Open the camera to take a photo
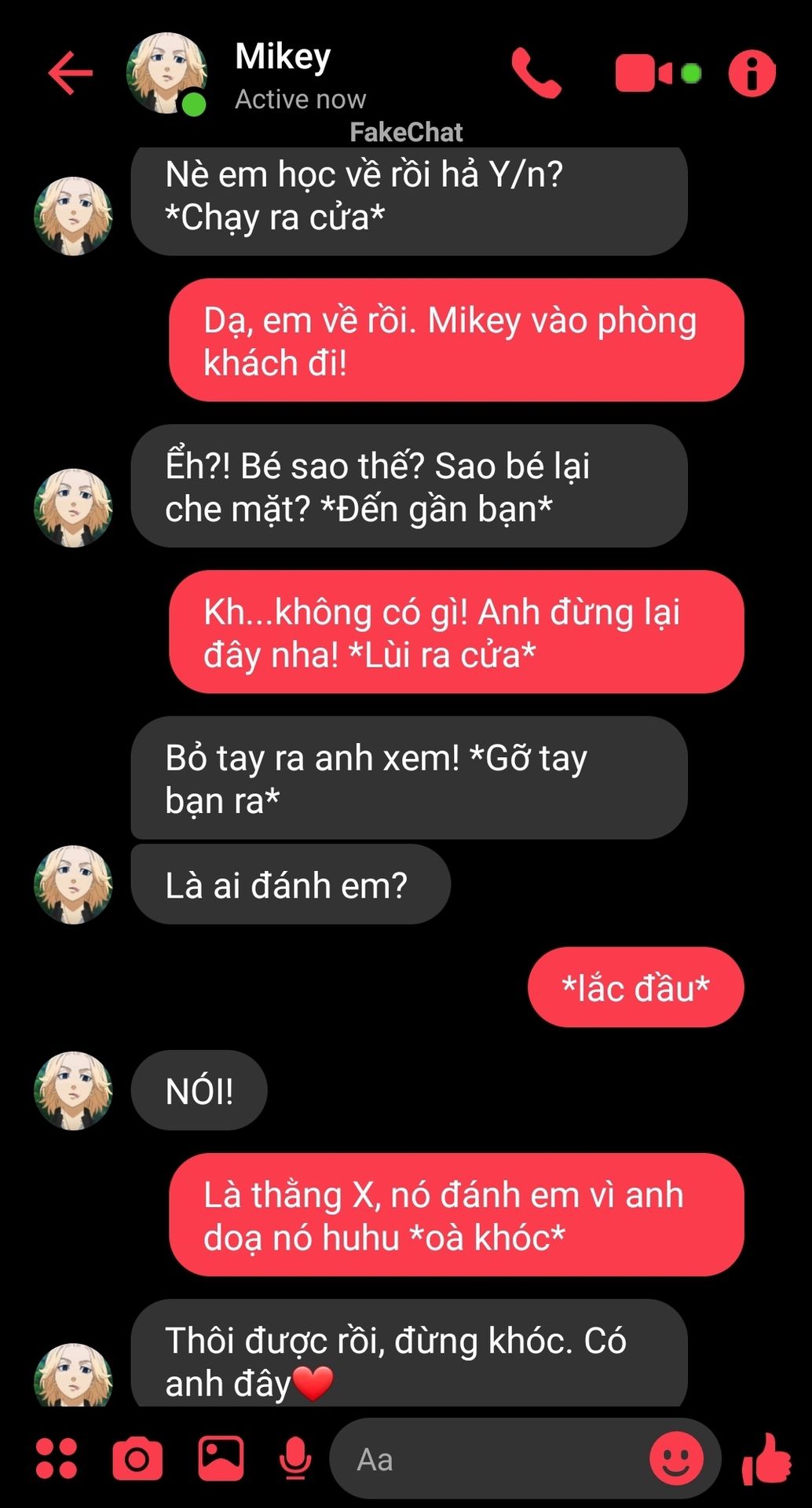 tap(137, 1459)
